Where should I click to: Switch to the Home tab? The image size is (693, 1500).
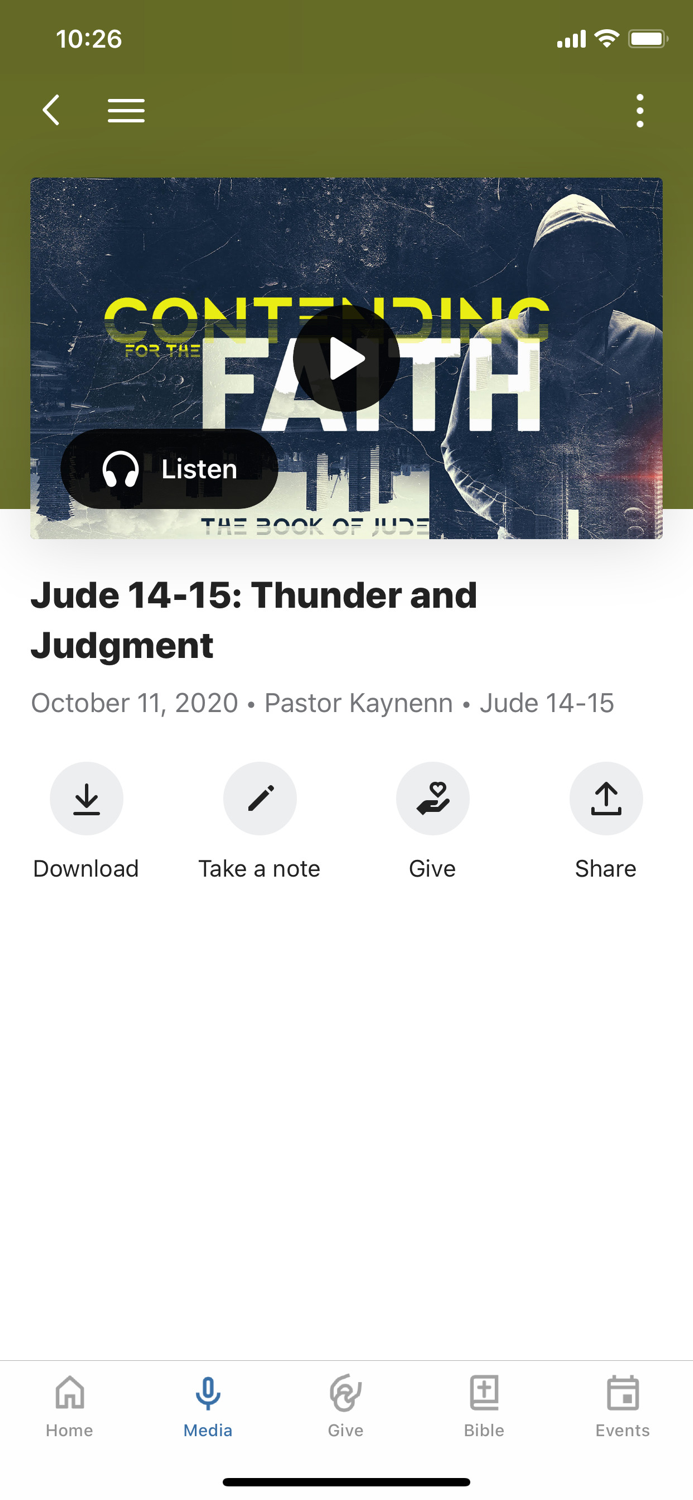[69, 1406]
